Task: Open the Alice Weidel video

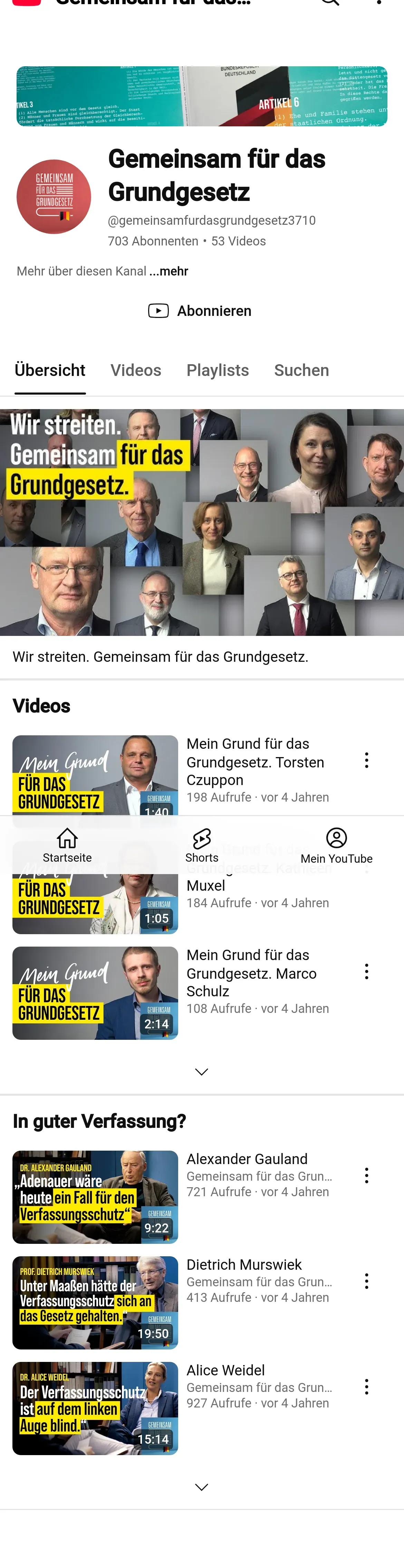Action: (95, 1408)
